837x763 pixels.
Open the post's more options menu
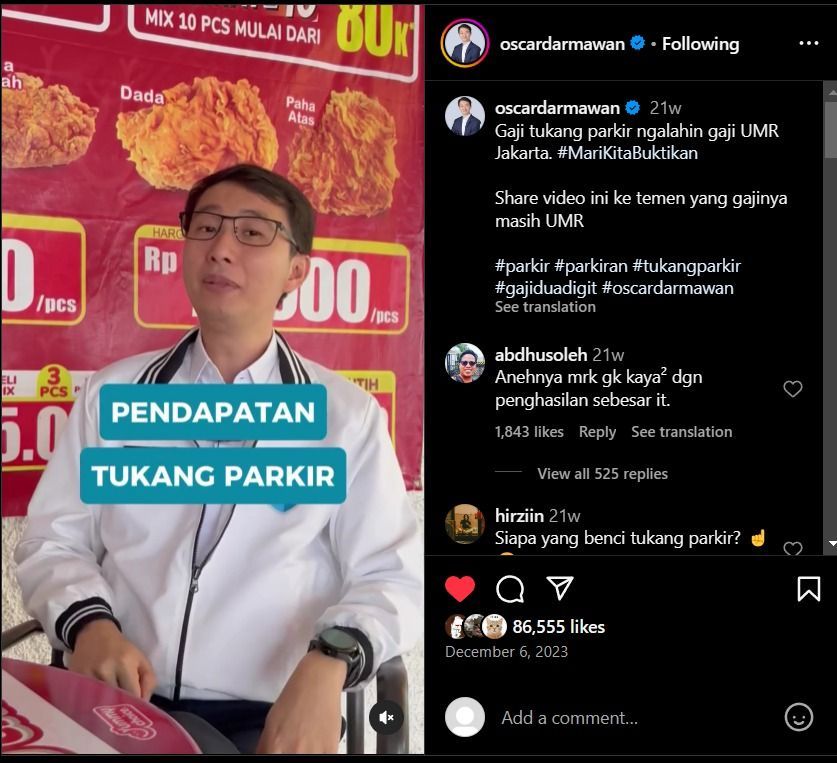(x=808, y=44)
